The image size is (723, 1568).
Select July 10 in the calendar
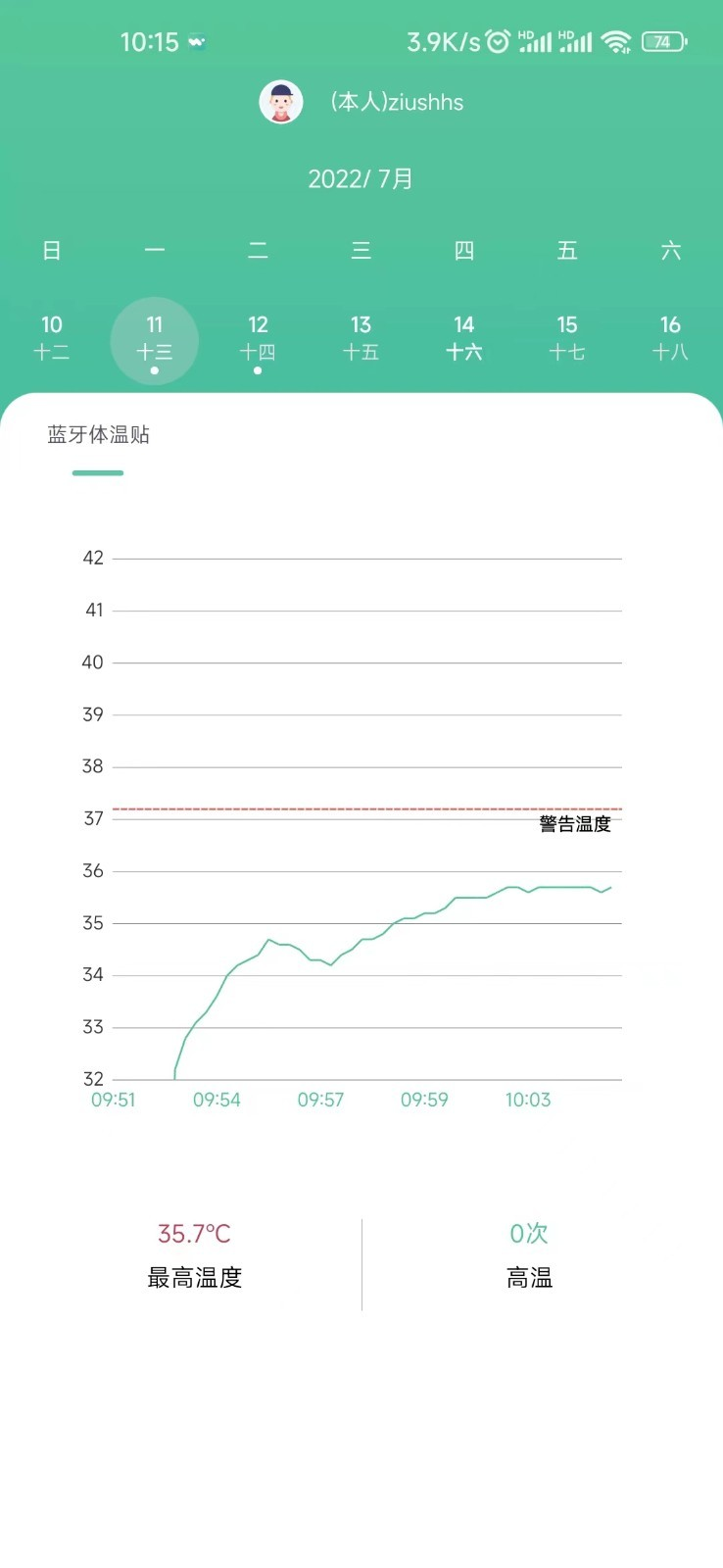pos(52,337)
